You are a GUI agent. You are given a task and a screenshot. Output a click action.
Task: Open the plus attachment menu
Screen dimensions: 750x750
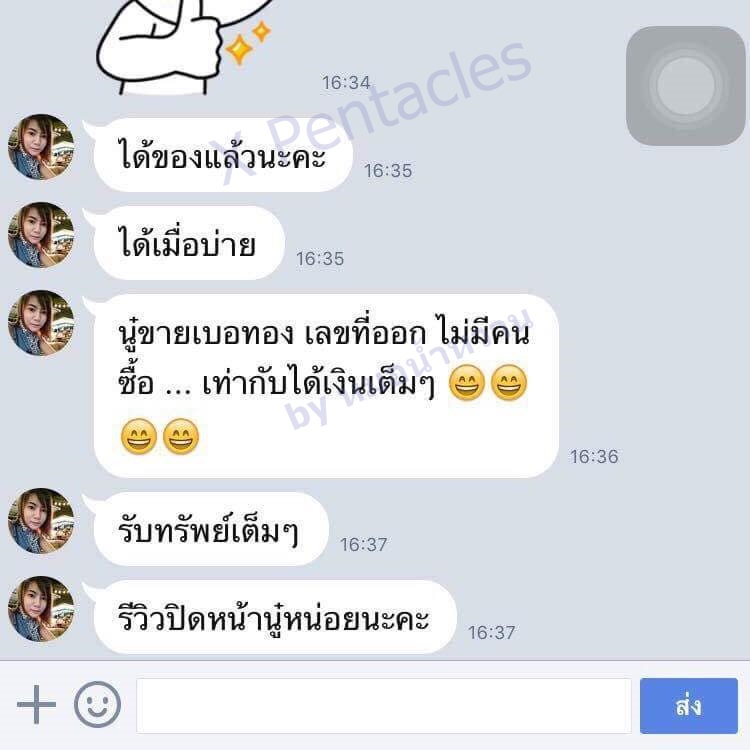point(37,706)
